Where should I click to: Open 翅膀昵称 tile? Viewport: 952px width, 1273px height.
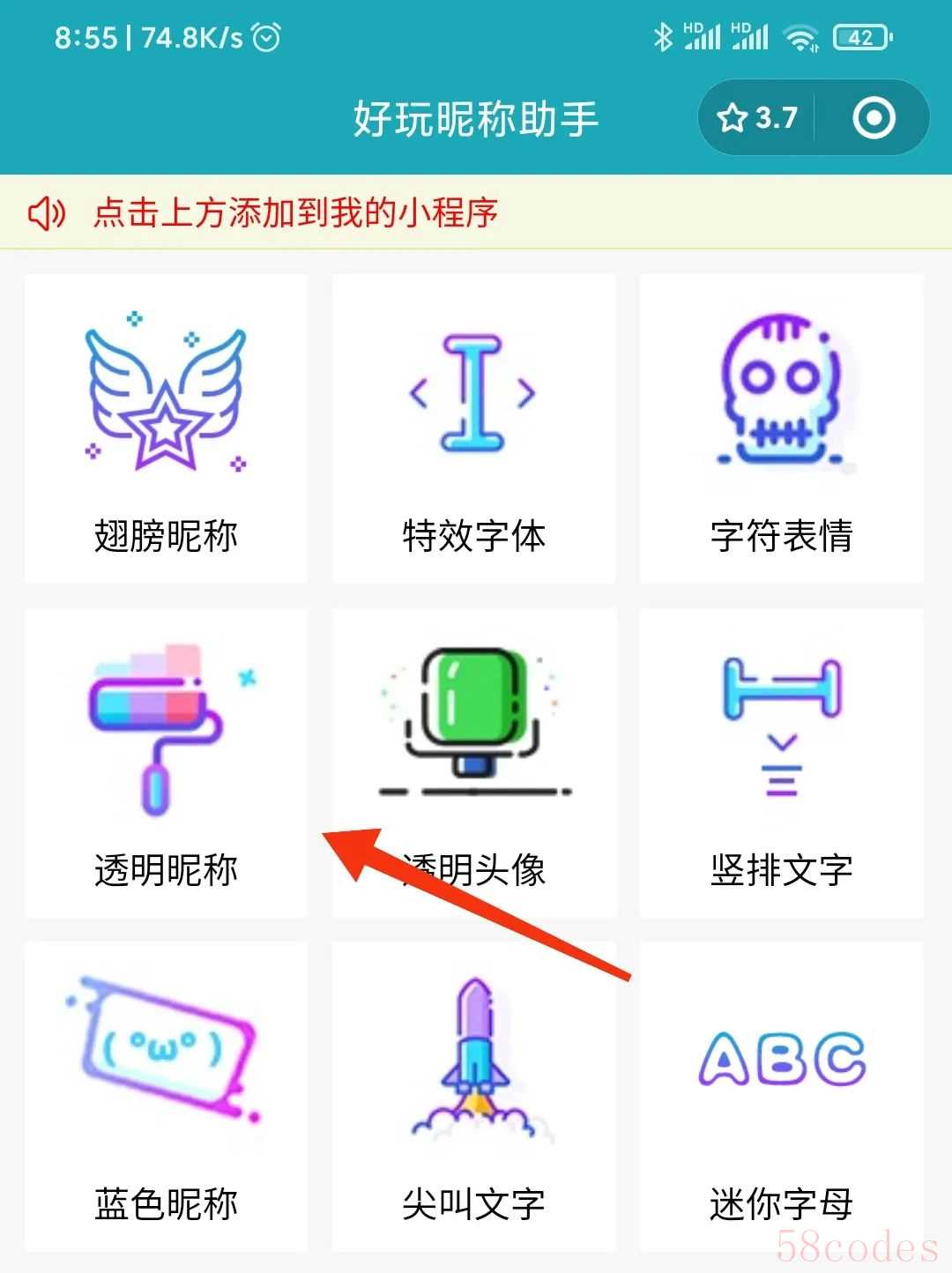166,428
